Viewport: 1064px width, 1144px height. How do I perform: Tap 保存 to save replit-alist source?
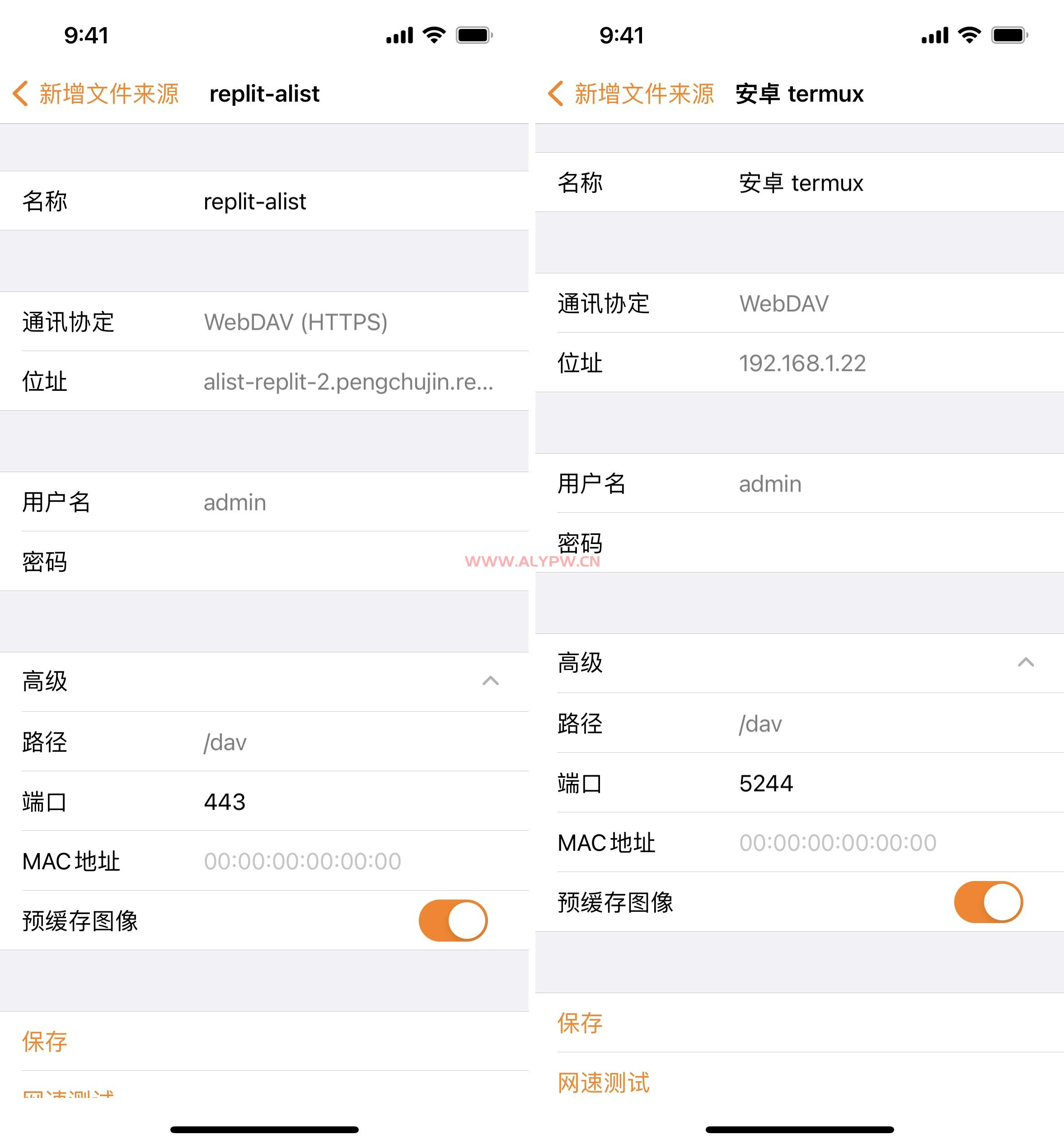(x=45, y=1041)
